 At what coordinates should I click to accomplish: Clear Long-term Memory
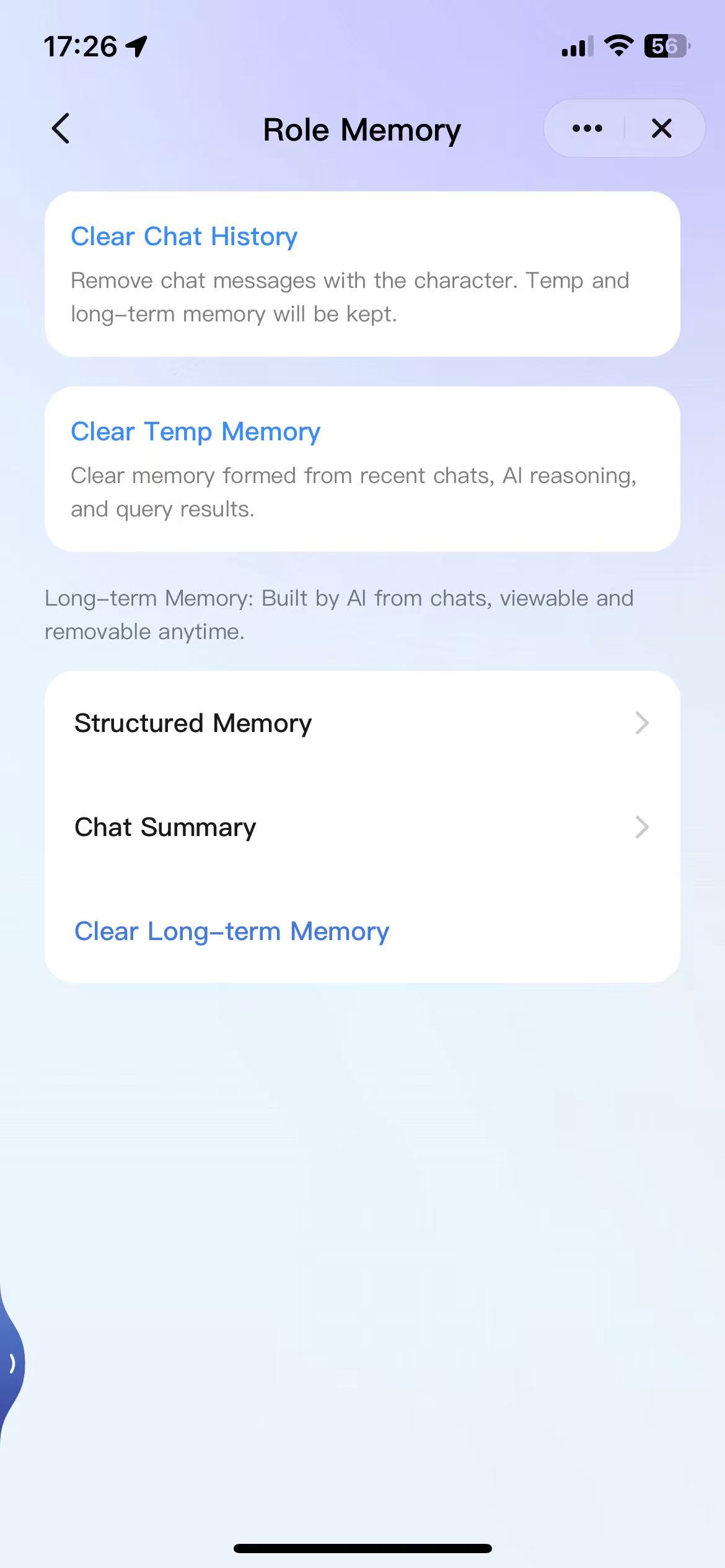[x=232, y=931]
